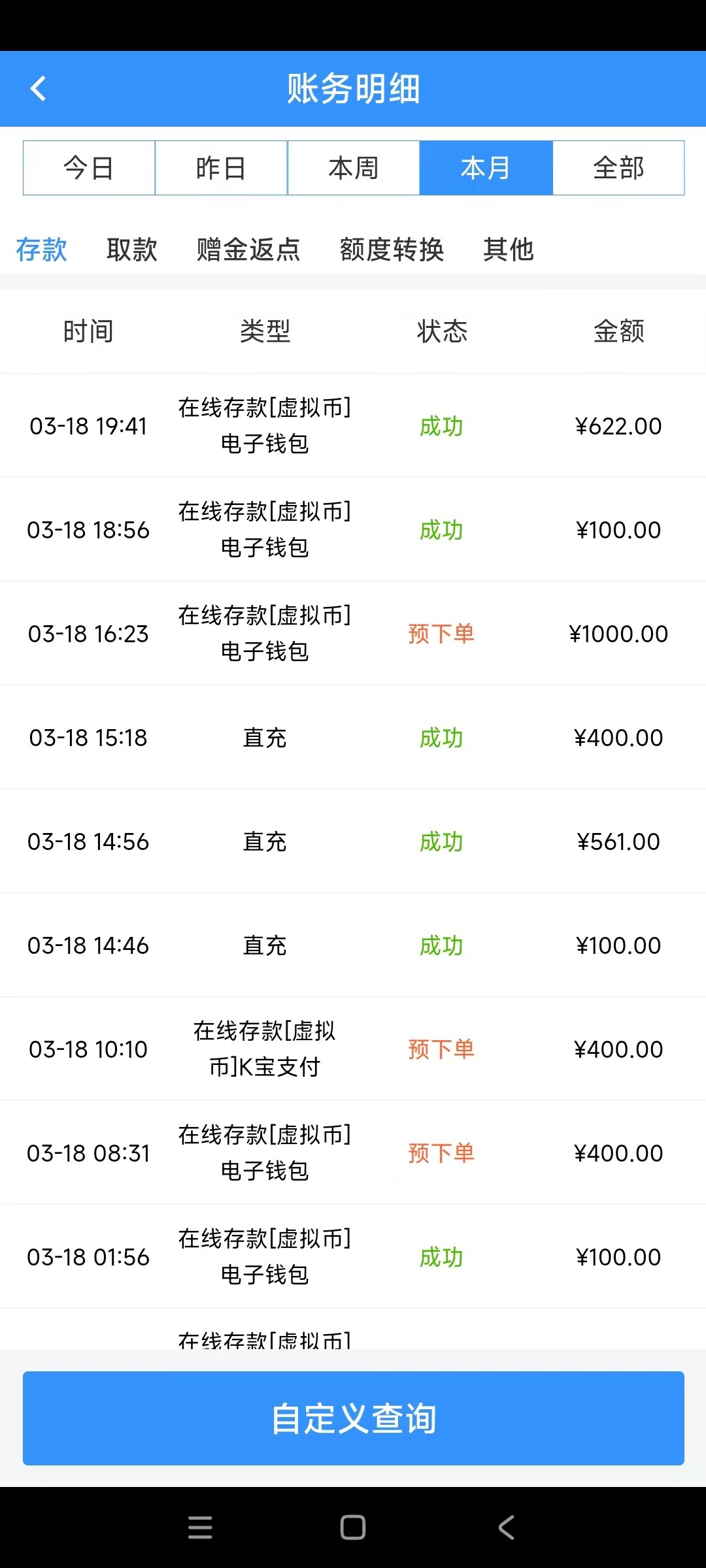The image size is (706, 1568).
Task: Tap the 自定义查询 button
Action: [x=353, y=1418]
